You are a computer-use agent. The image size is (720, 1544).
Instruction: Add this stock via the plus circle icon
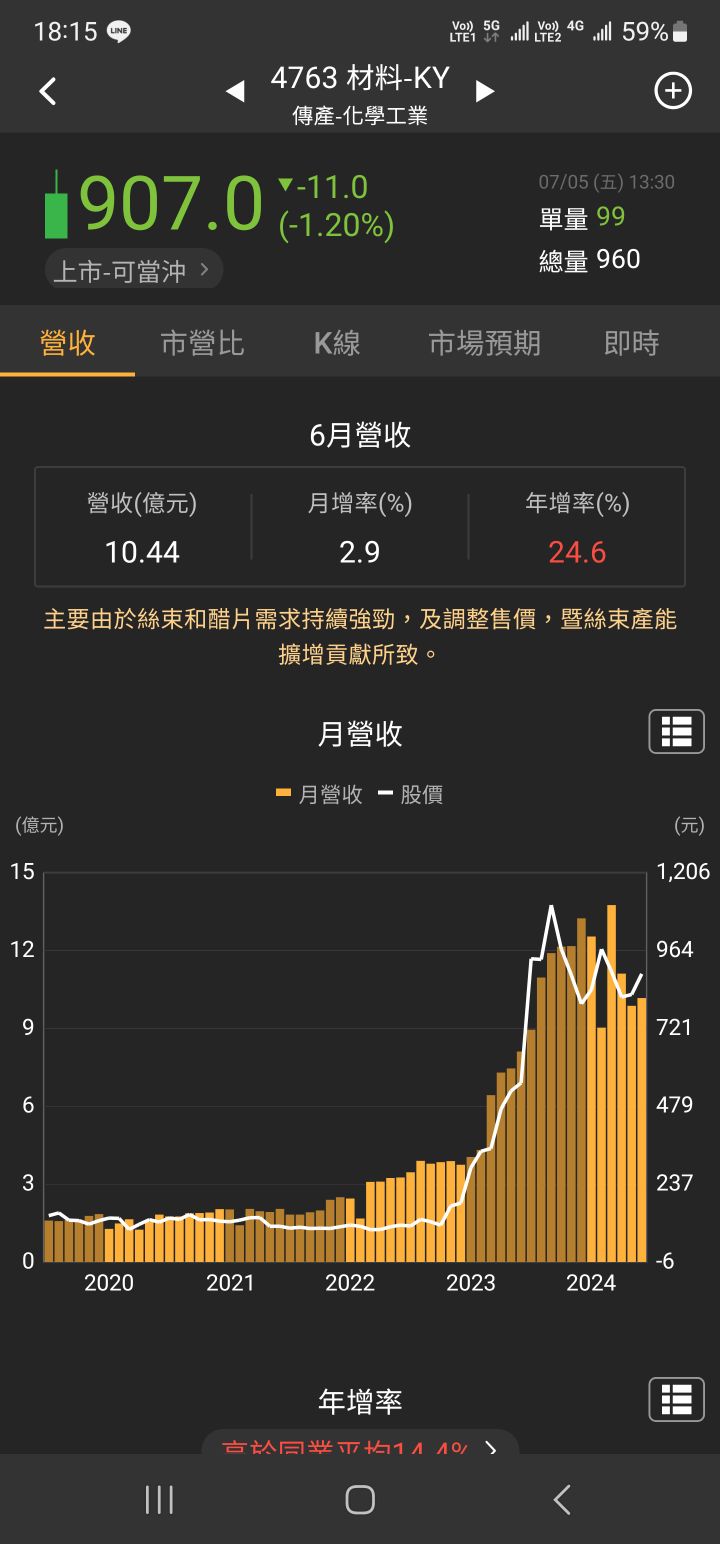672,92
